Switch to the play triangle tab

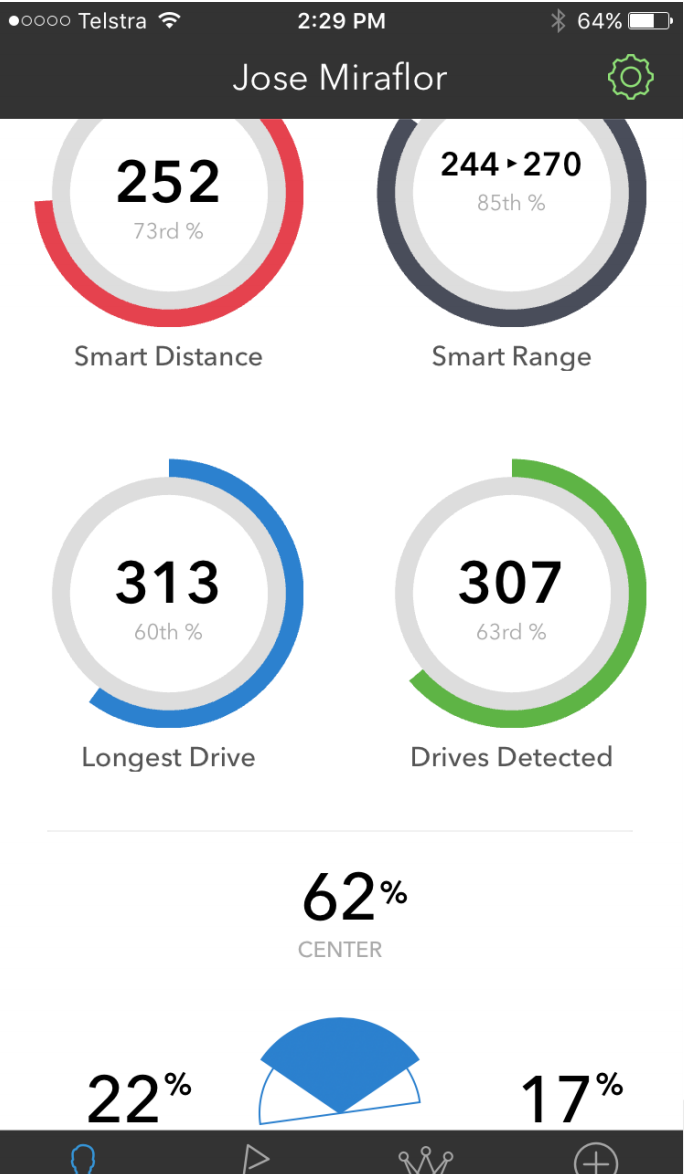255,1158
